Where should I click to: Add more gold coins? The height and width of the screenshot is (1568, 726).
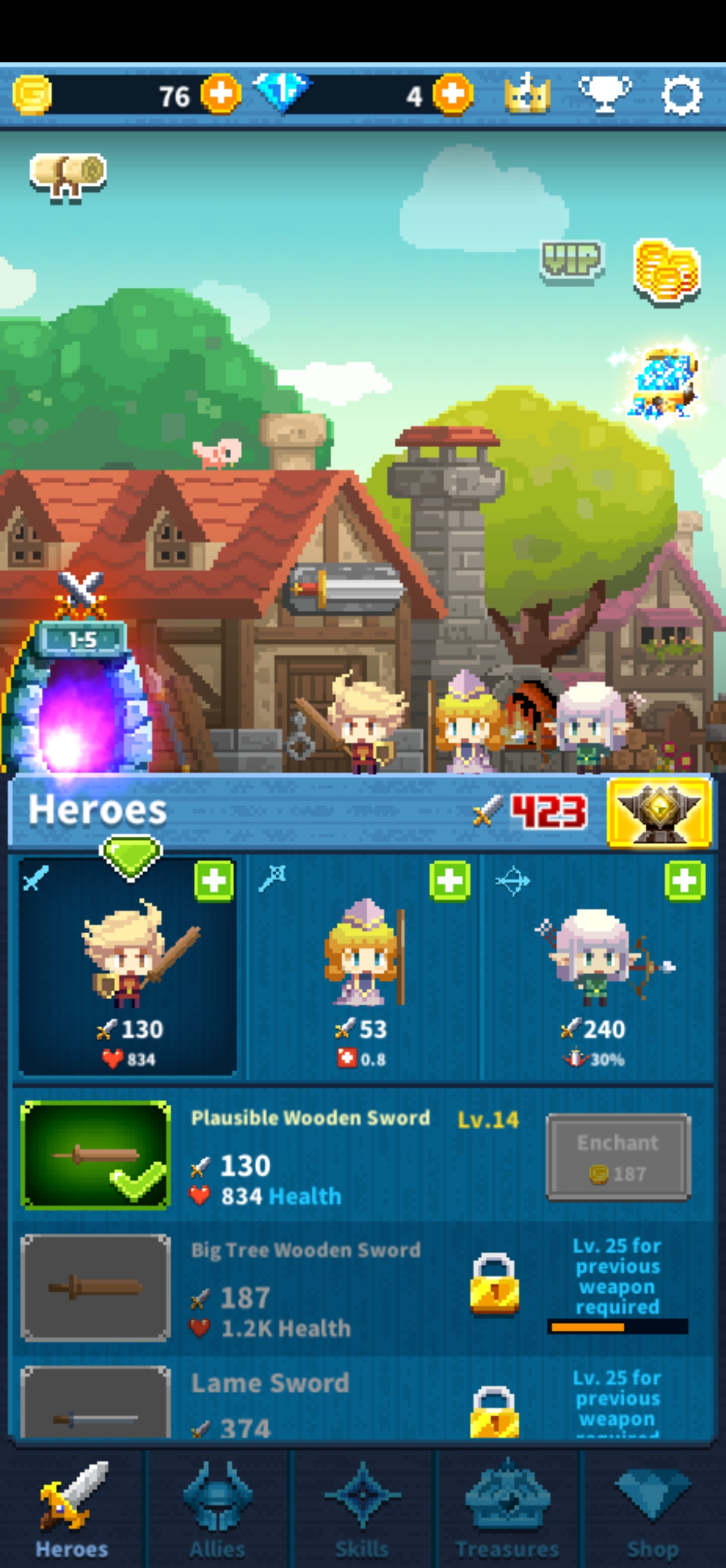[x=221, y=94]
